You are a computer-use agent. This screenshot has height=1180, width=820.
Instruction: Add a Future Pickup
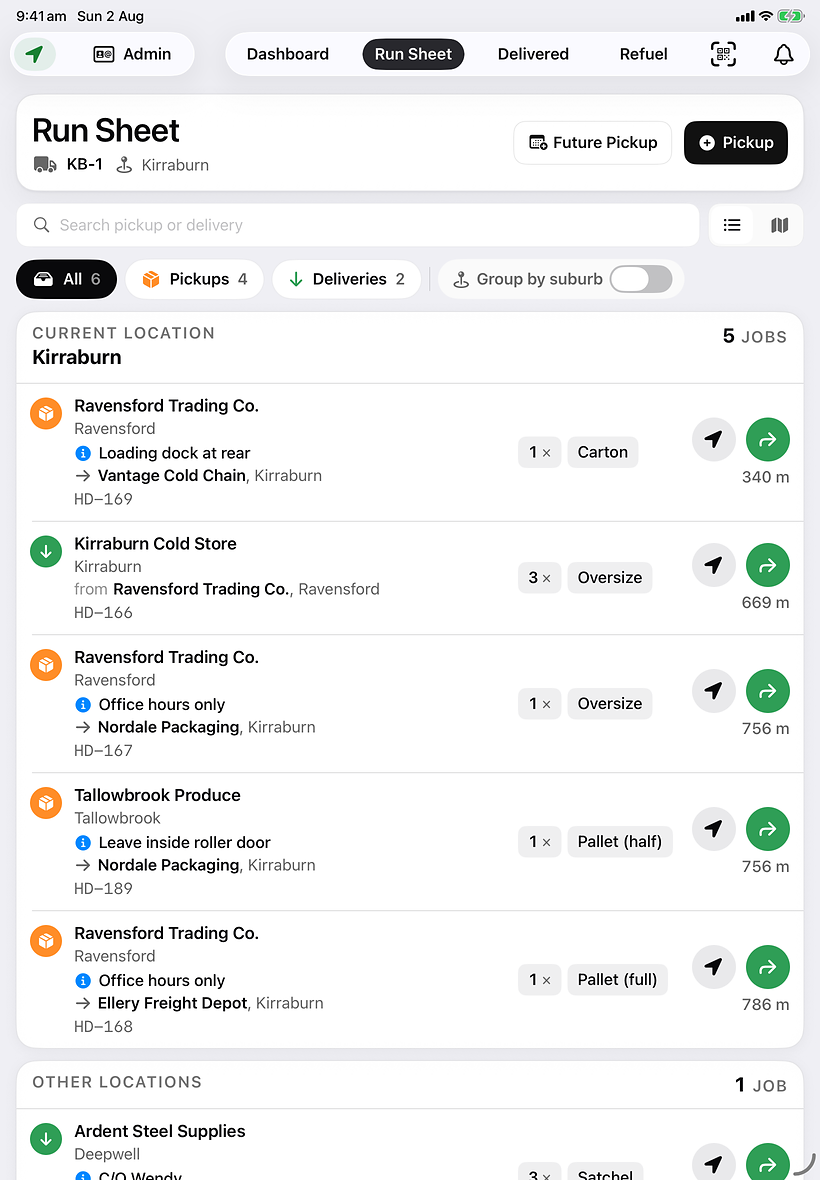(x=593, y=142)
